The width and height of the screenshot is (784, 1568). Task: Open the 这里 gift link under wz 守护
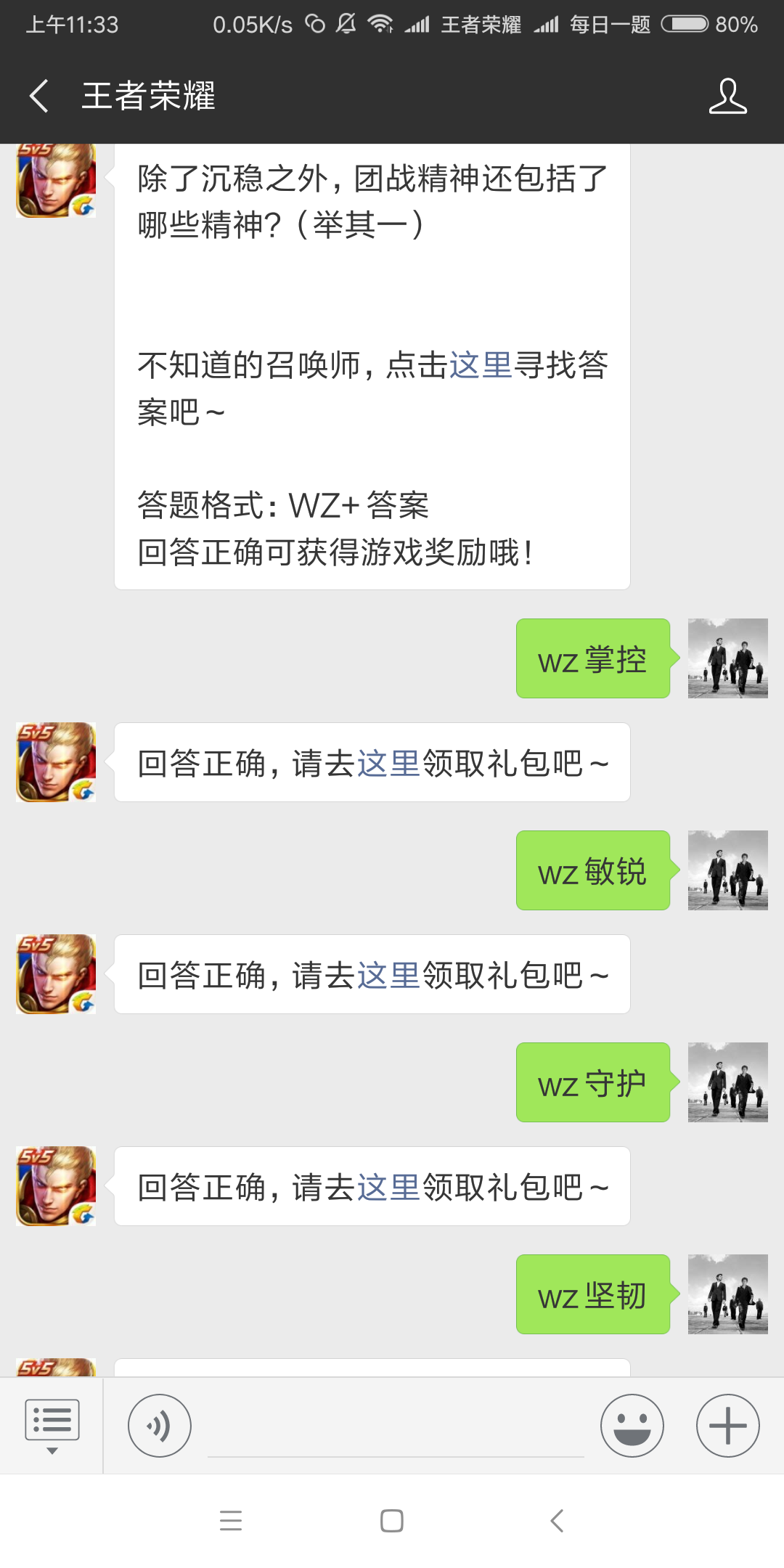[x=388, y=1188]
